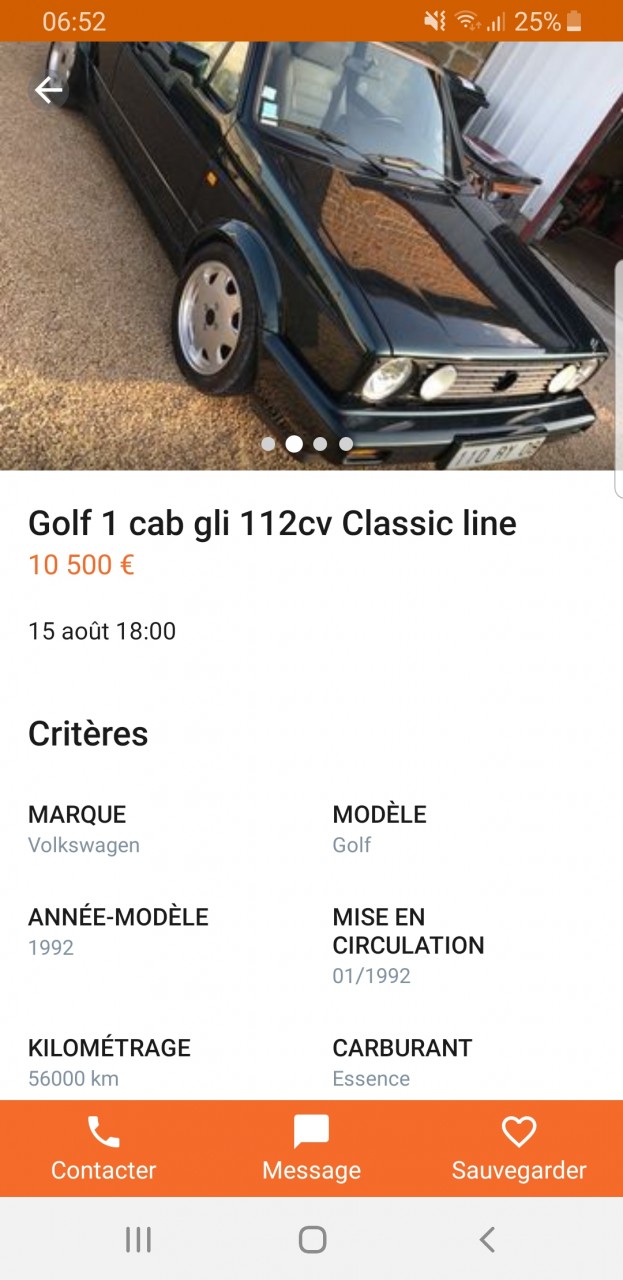623x1280 pixels.
Task: Tap the system home button
Action: [312, 1240]
